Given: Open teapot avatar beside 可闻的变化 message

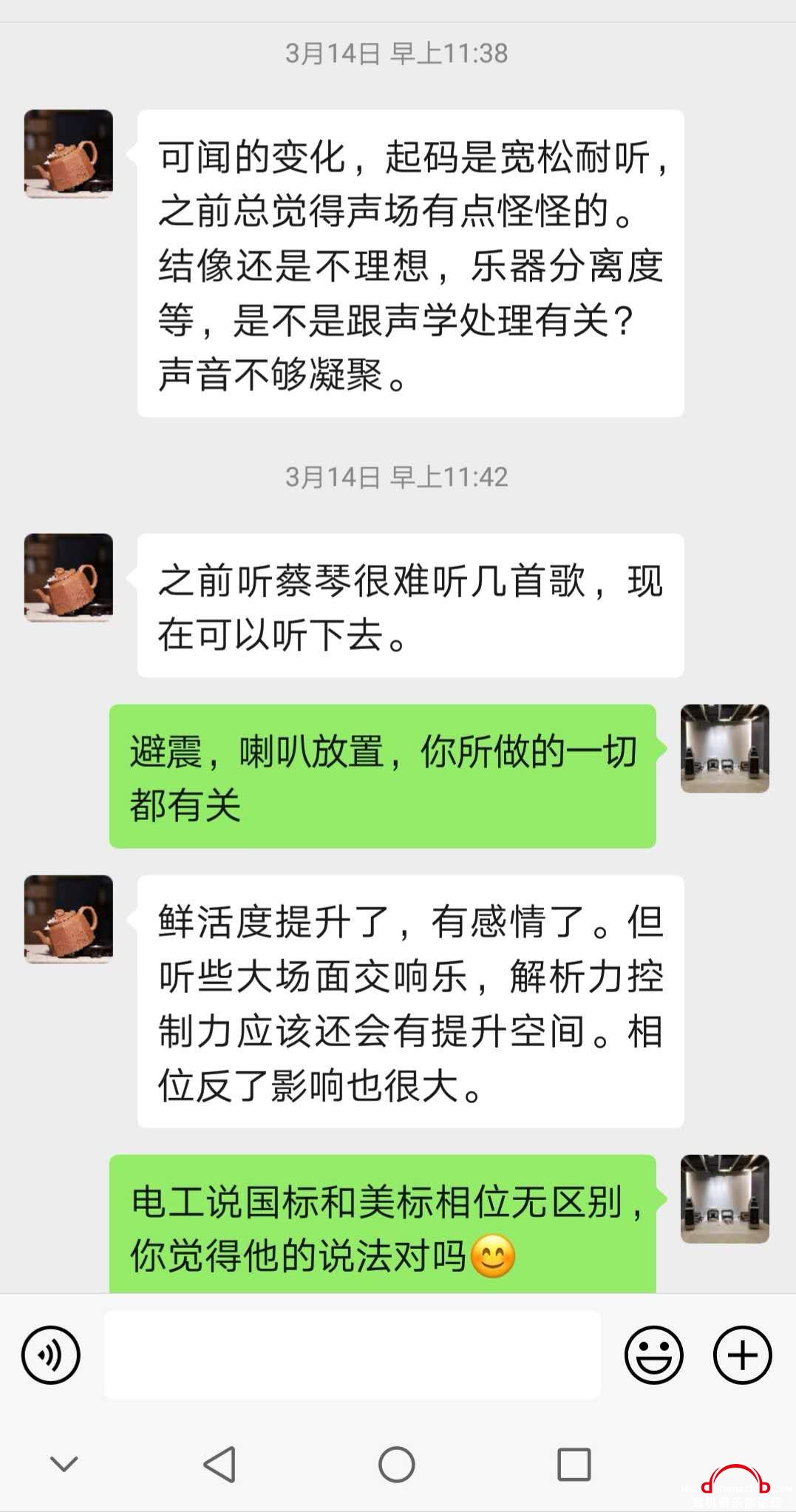Looking at the screenshot, I should (69, 154).
